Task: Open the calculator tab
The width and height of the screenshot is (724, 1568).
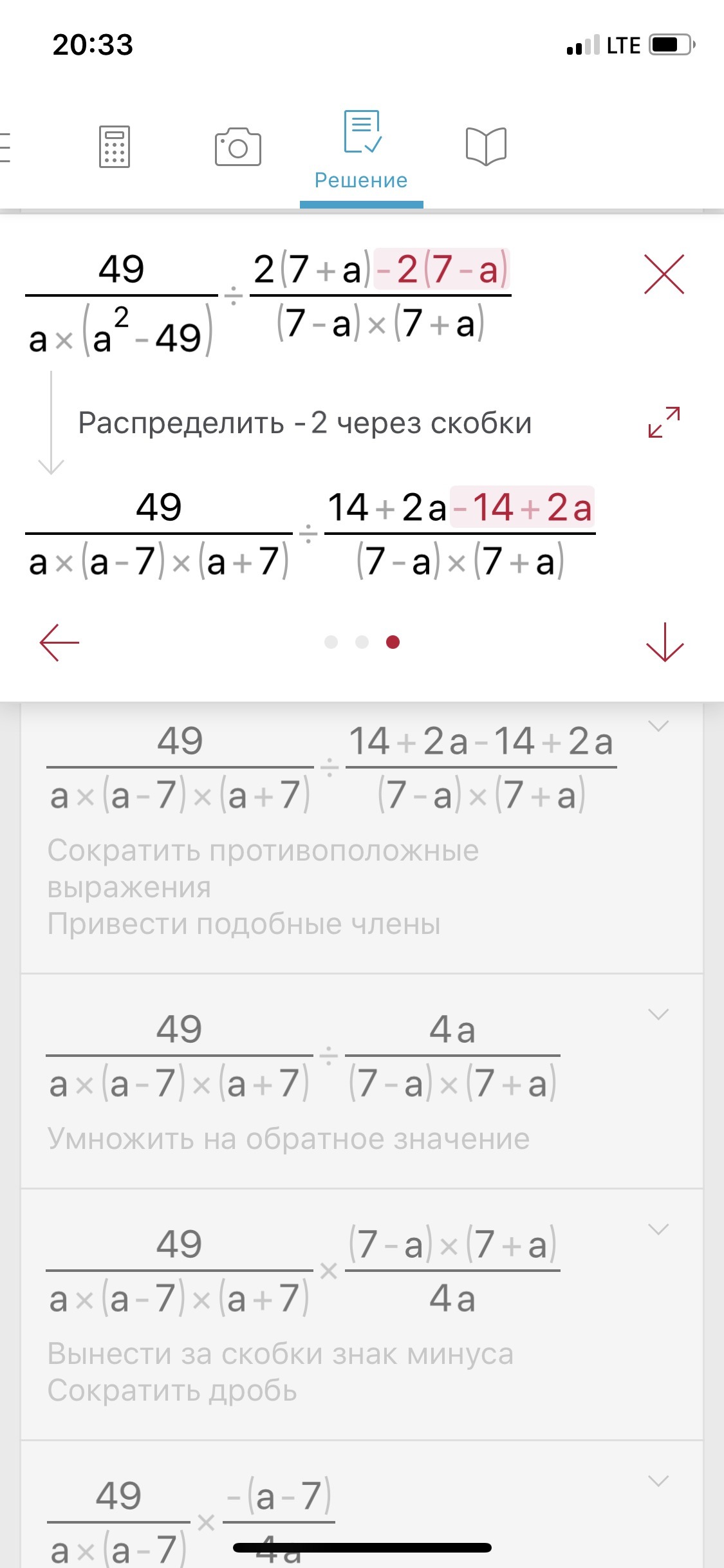Action: click(115, 147)
